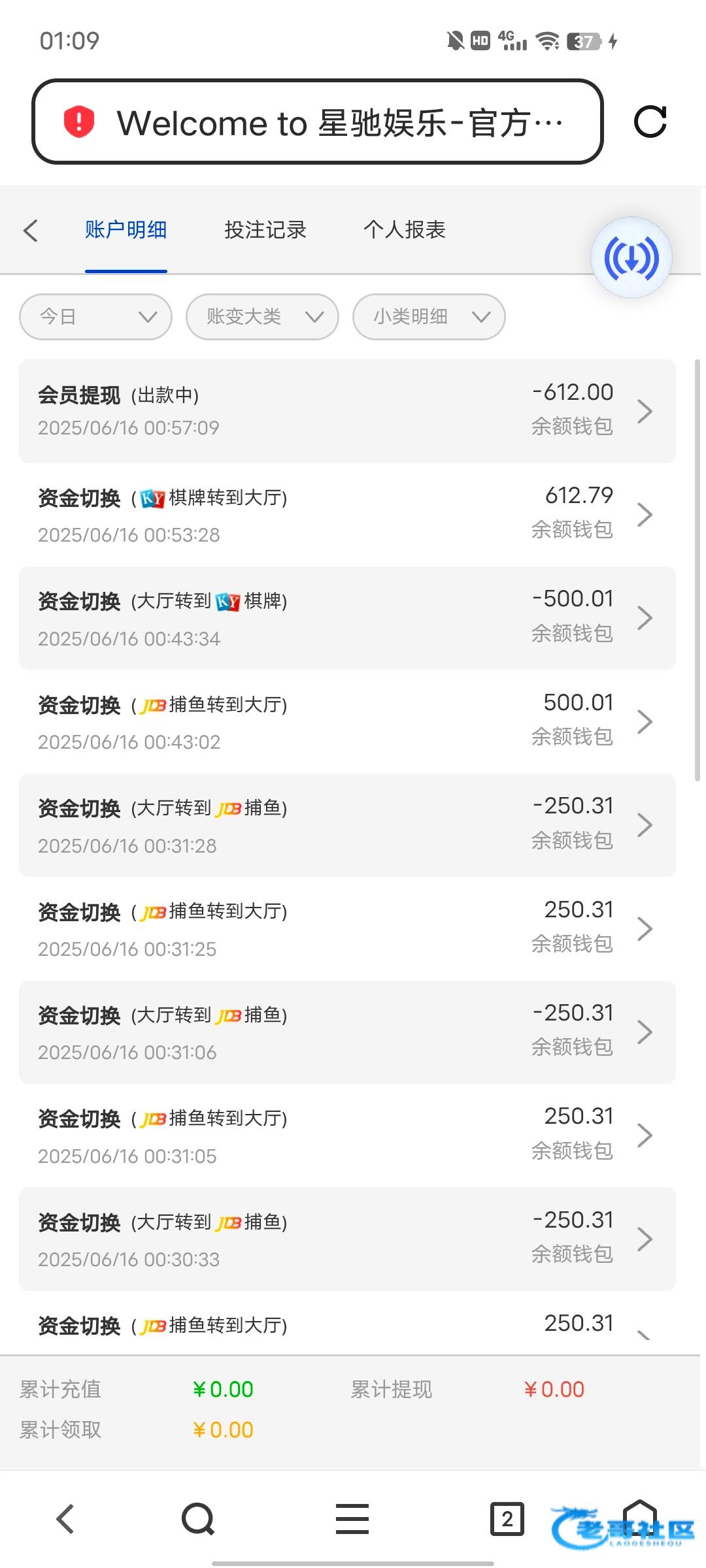
Task: Tap the floating blue download button
Action: [x=631, y=258]
